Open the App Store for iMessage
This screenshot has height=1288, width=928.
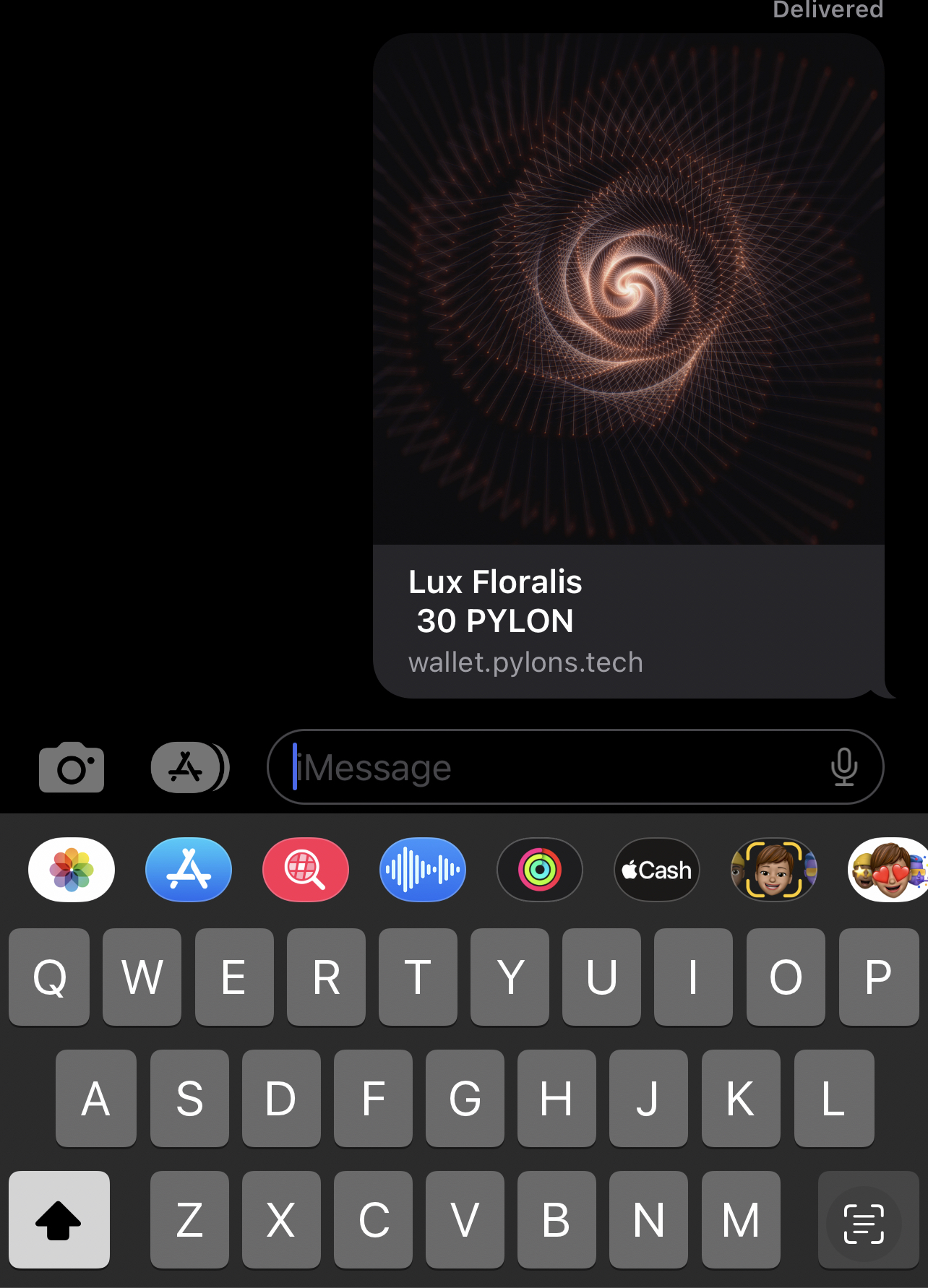point(189,870)
